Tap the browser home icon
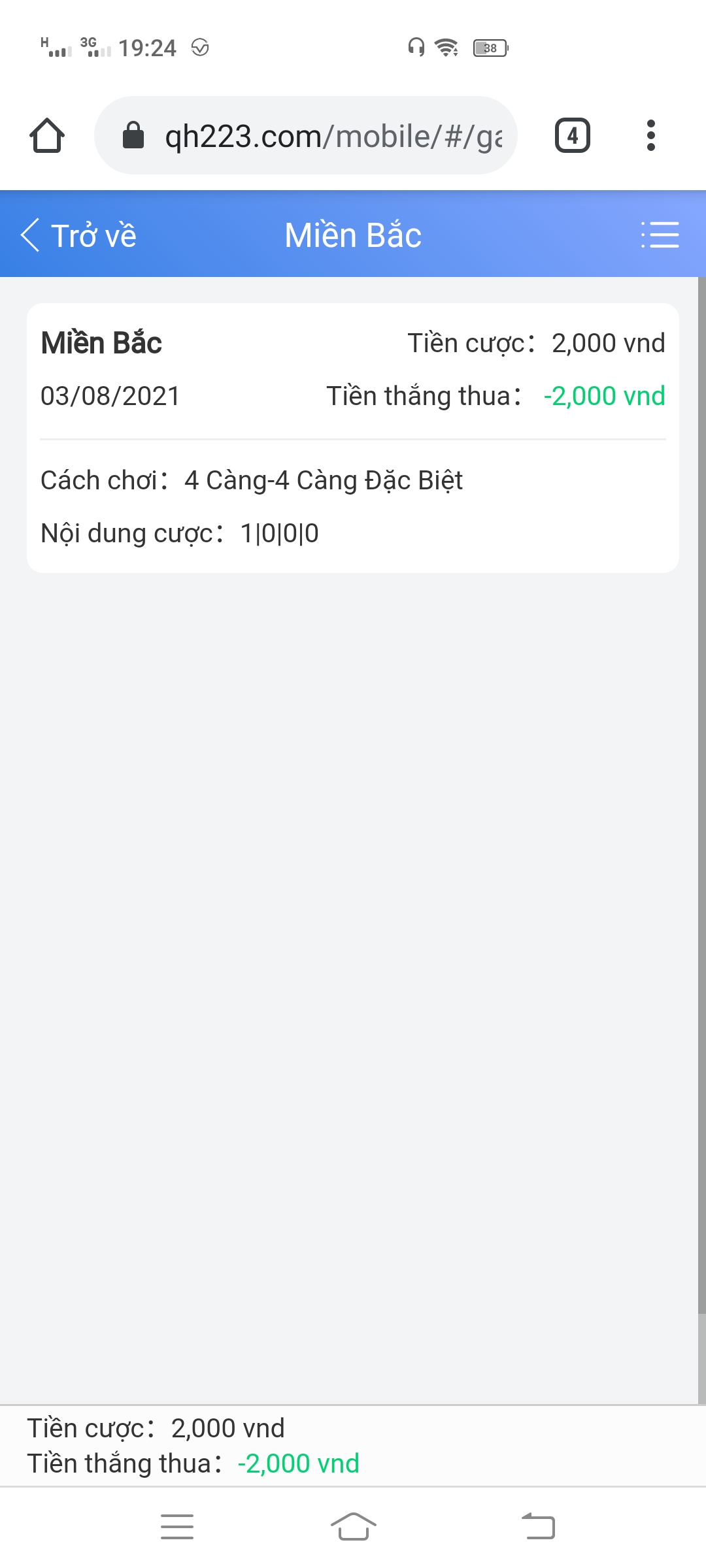 click(x=47, y=136)
